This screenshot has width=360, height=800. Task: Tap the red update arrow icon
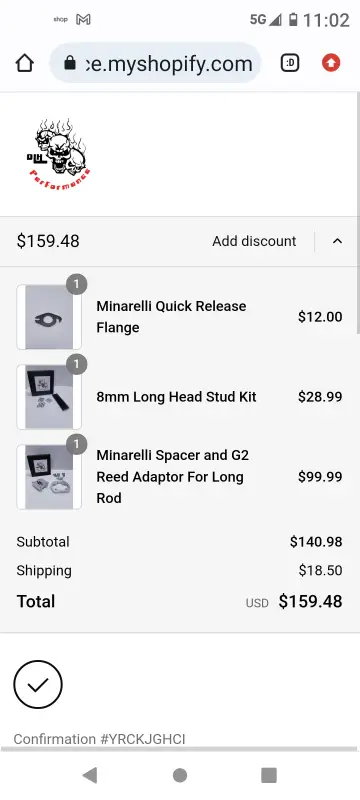click(x=331, y=63)
